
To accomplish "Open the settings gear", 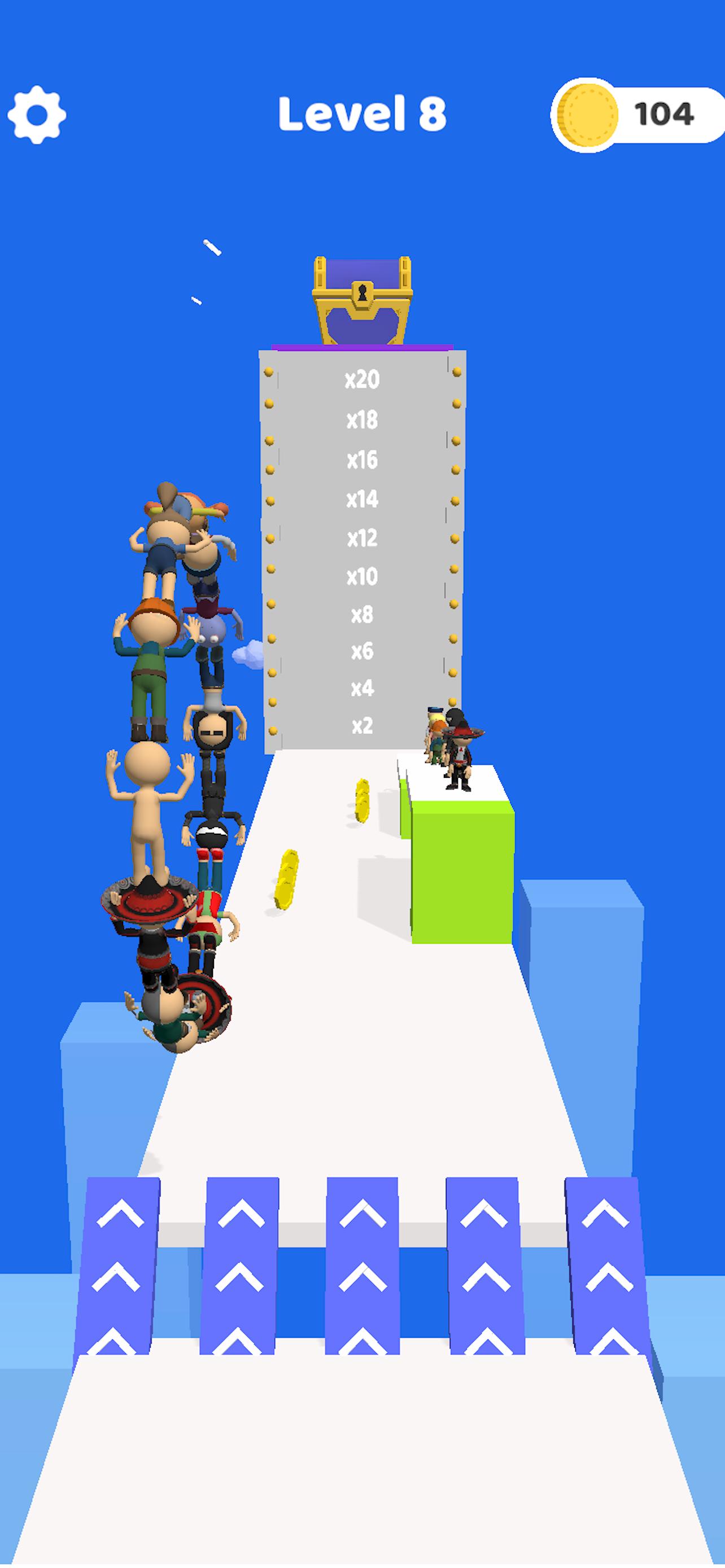I will click(x=37, y=115).
